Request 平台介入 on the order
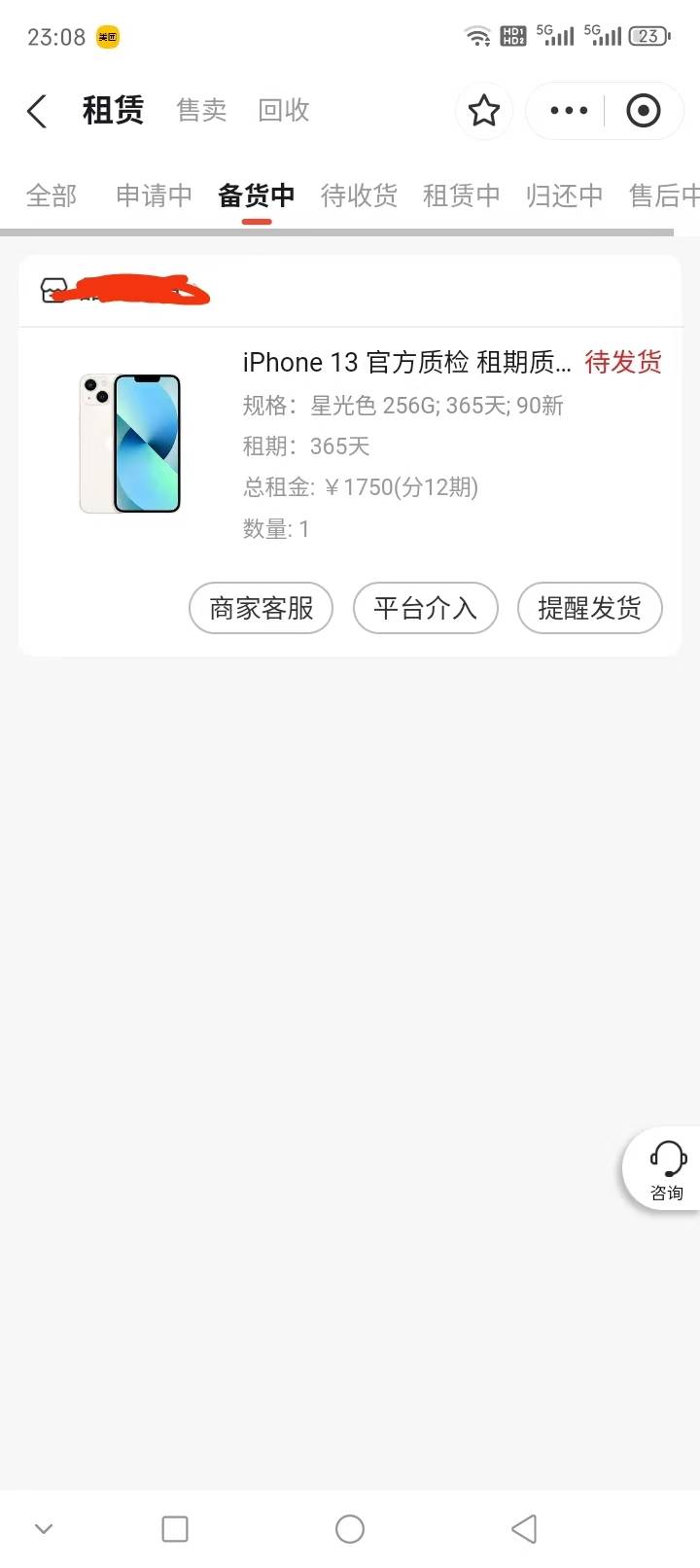This screenshot has width=700, height=1568. [425, 608]
